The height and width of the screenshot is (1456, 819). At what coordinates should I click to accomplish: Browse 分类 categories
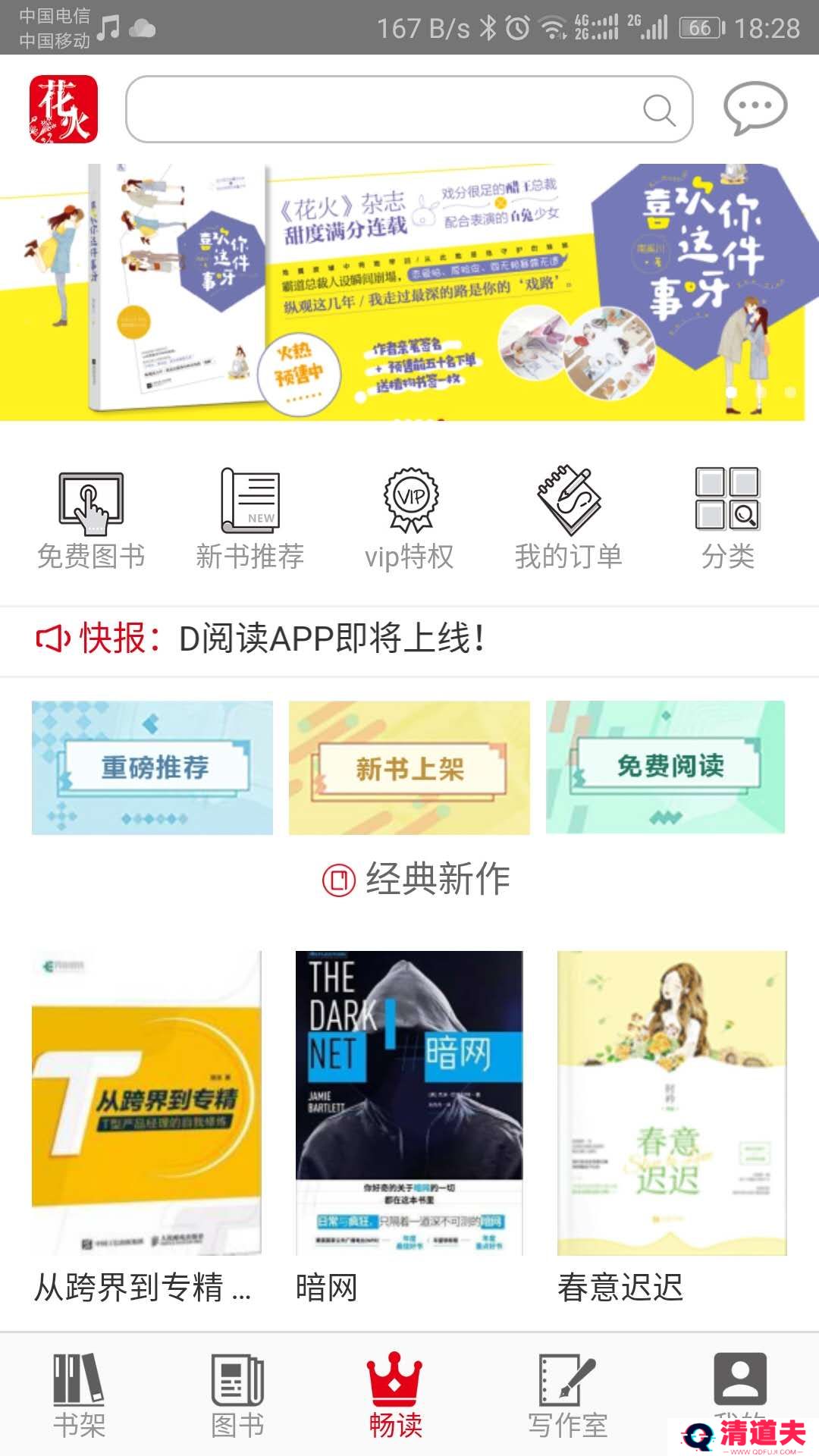click(728, 521)
